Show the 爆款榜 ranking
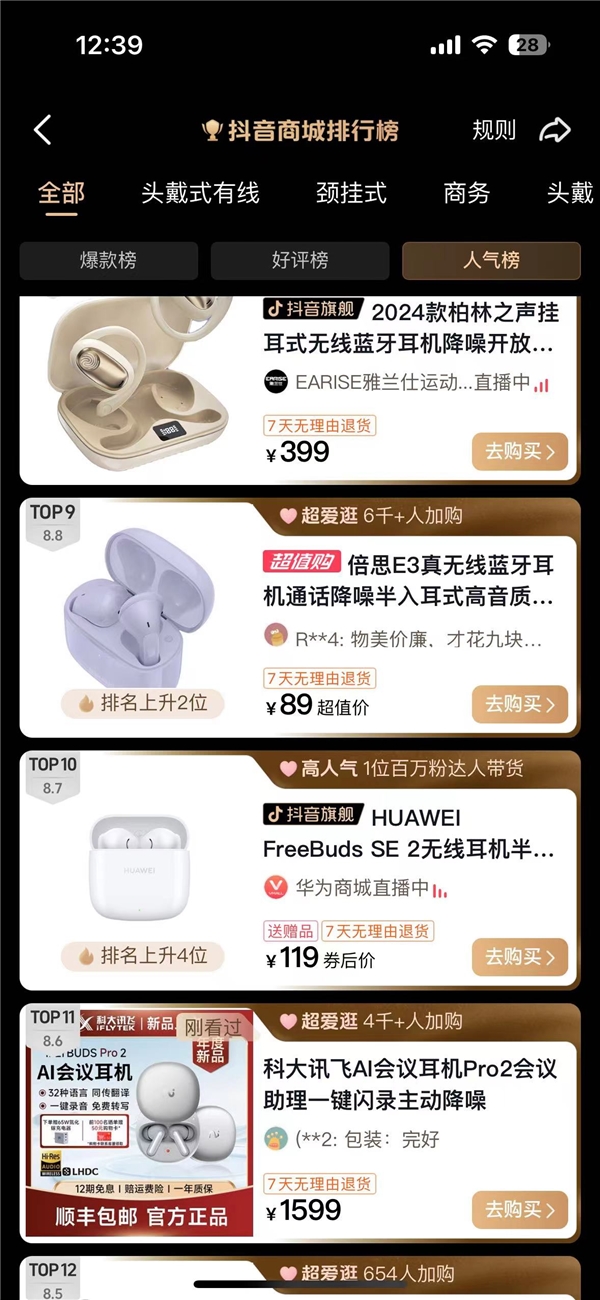Image resolution: width=600 pixels, height=1300 pixels. pyautogui.click(x=108, y=260)
